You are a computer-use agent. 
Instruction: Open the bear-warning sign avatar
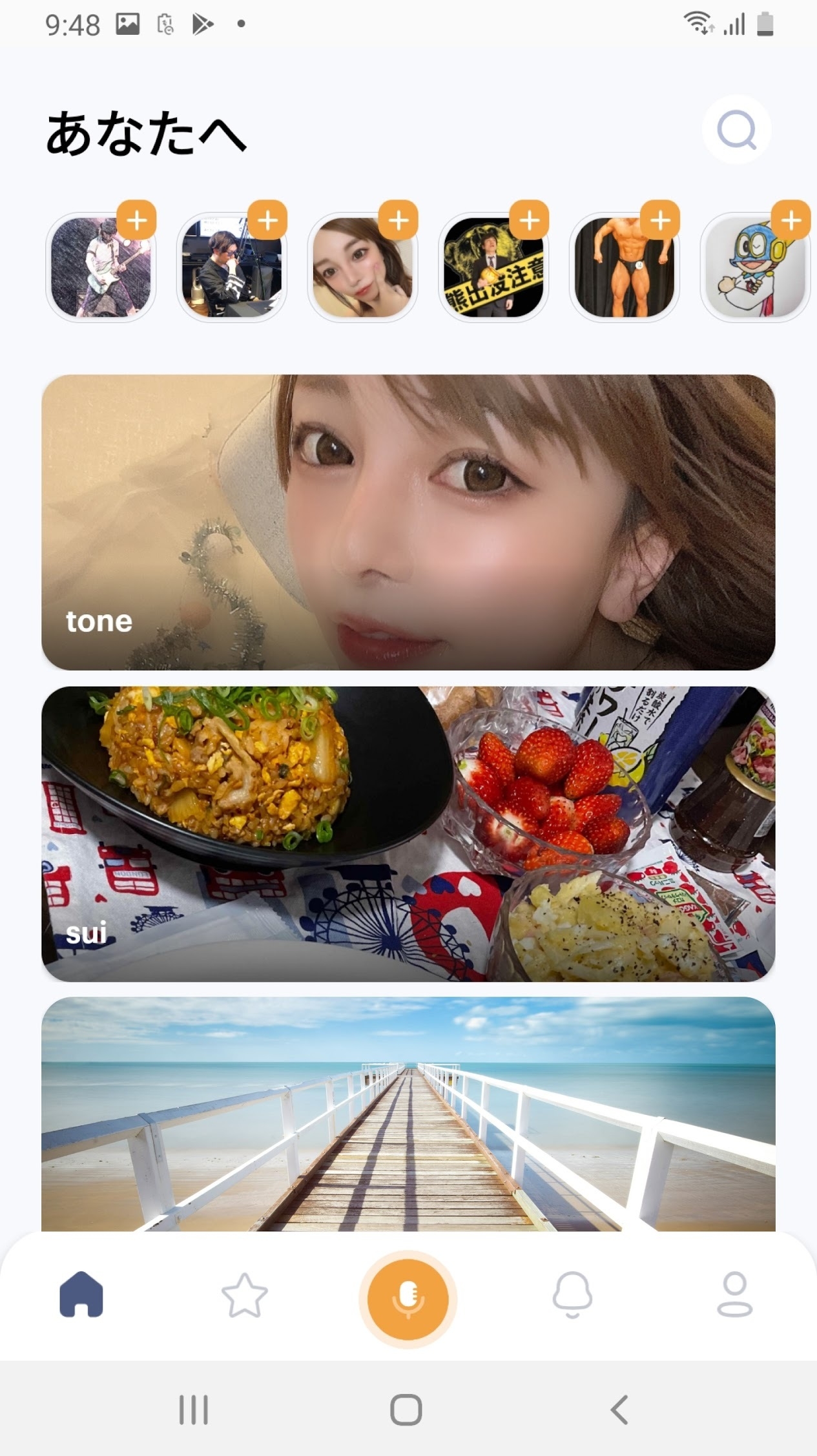[493, 267]
